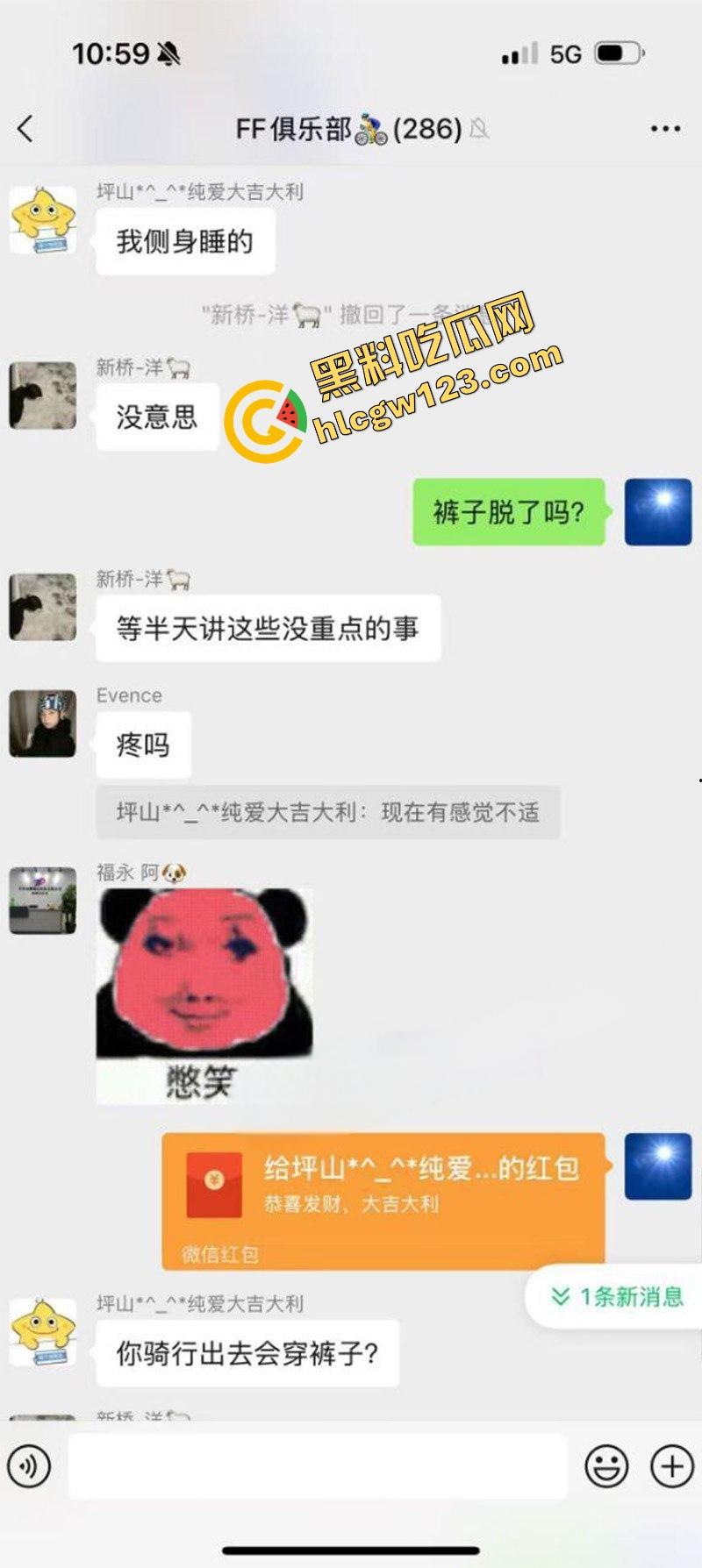
Task: Open 福永 阿's profile avatar
Action: click(42, 901)
